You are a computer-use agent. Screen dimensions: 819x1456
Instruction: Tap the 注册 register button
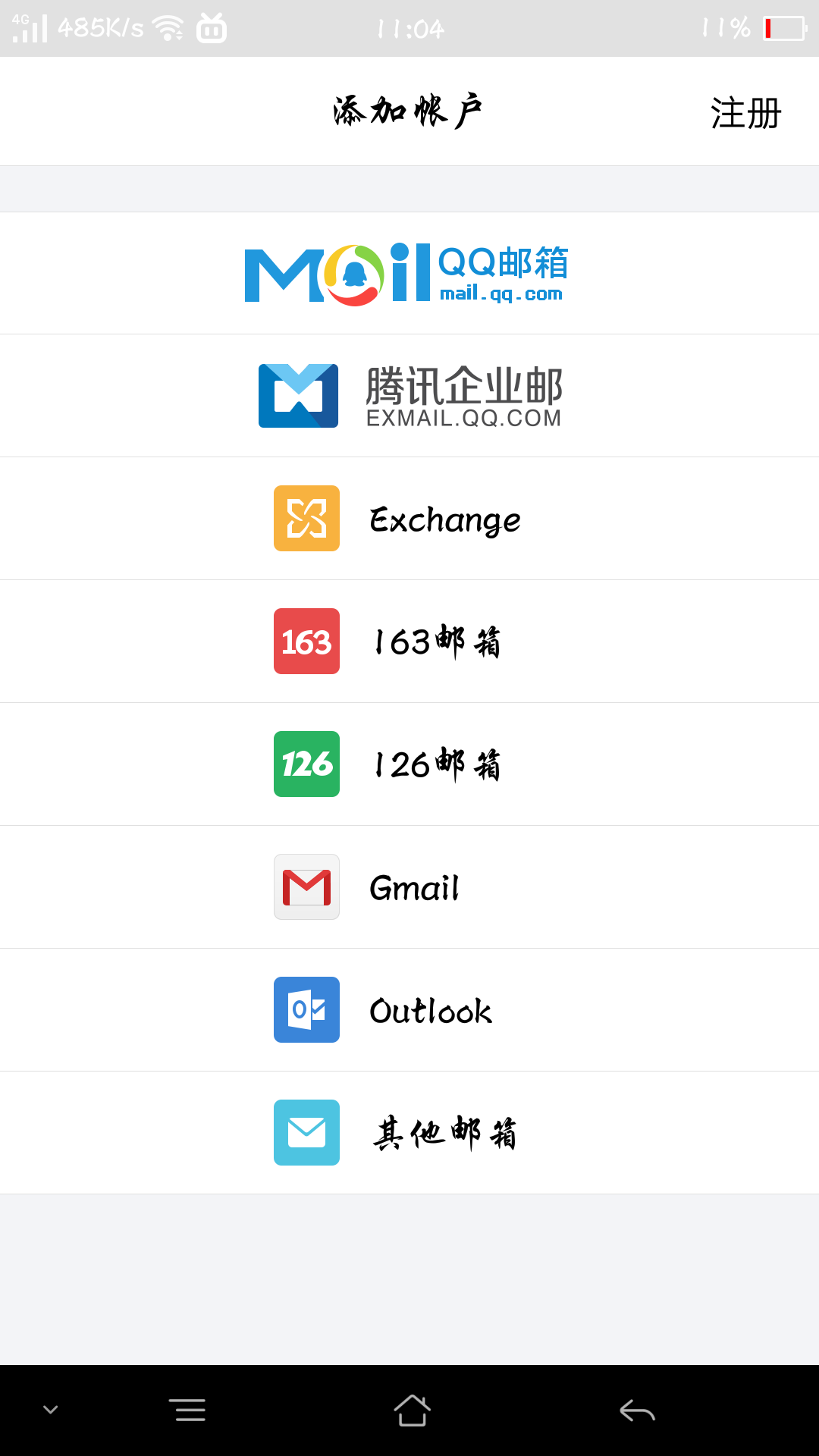745,112
